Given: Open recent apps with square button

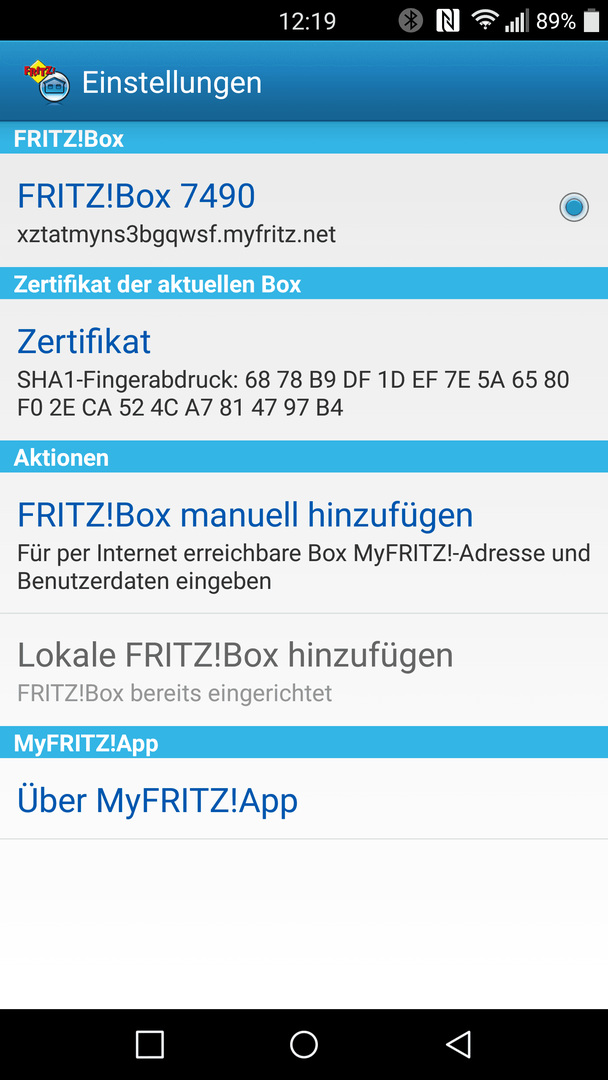Looking at the screenshot, I should (x=149, y=1044).
